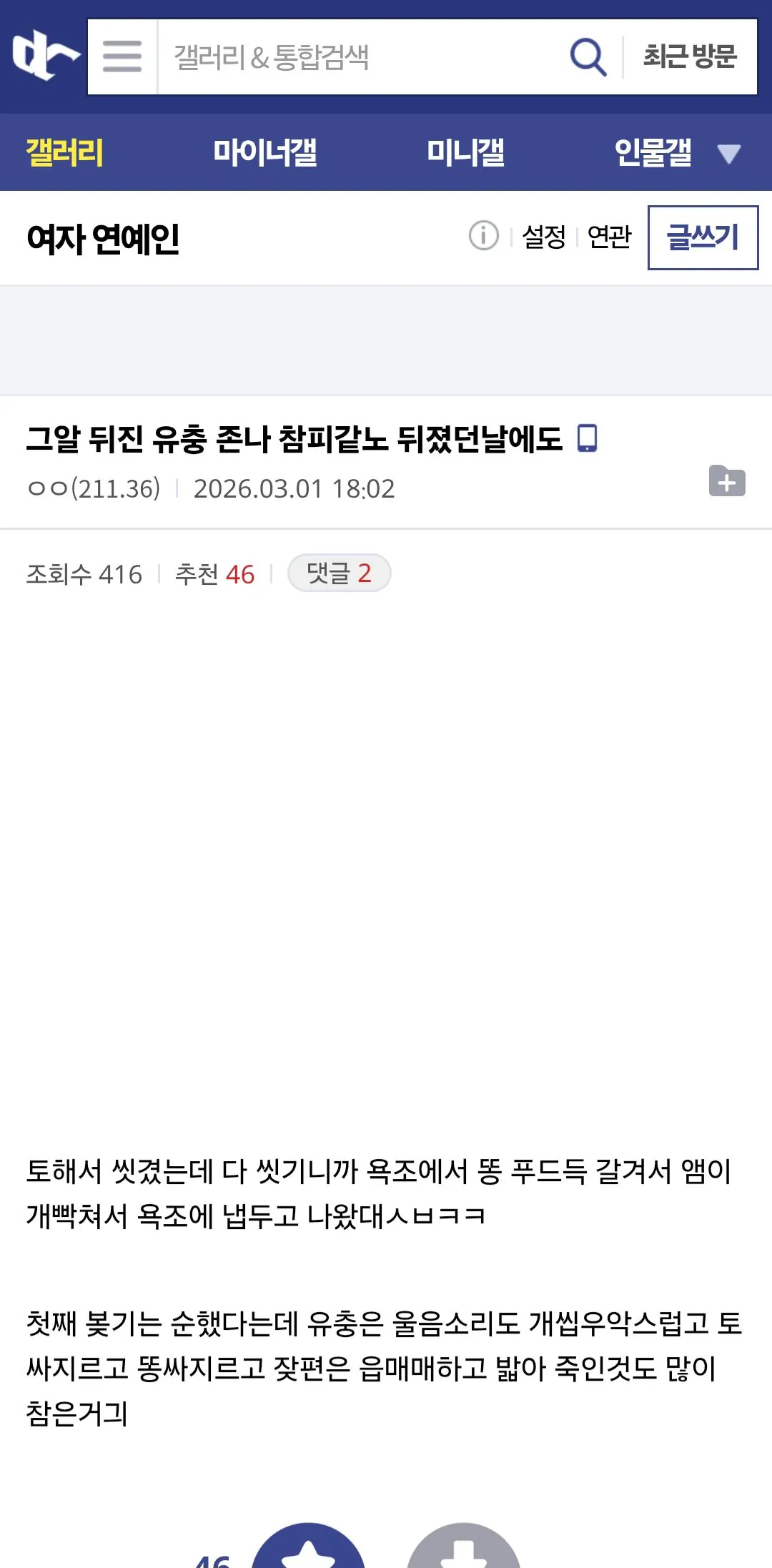Open 연관 related galleries

(609, 237)
